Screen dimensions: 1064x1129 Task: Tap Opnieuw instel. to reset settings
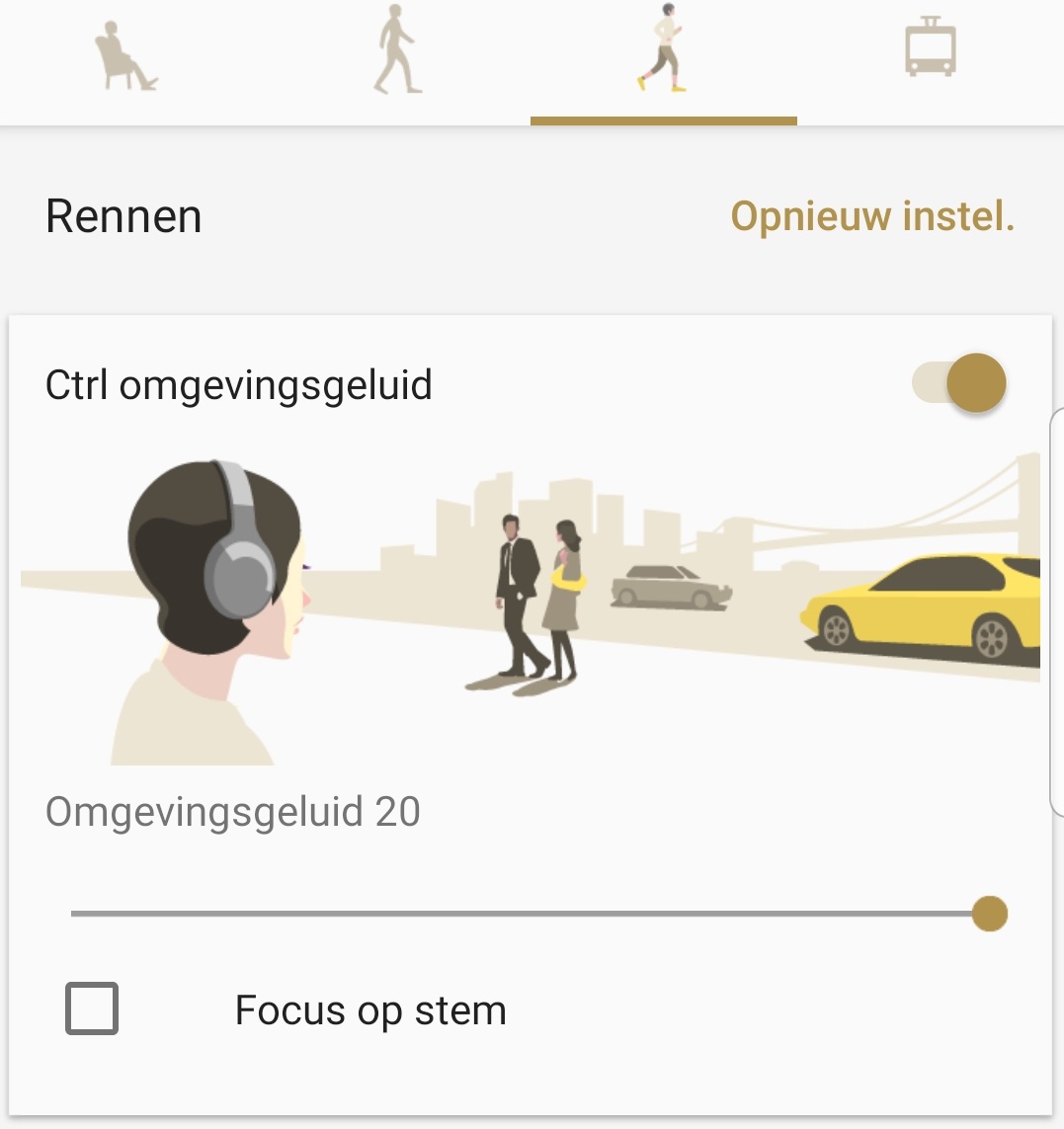point(872,216)
